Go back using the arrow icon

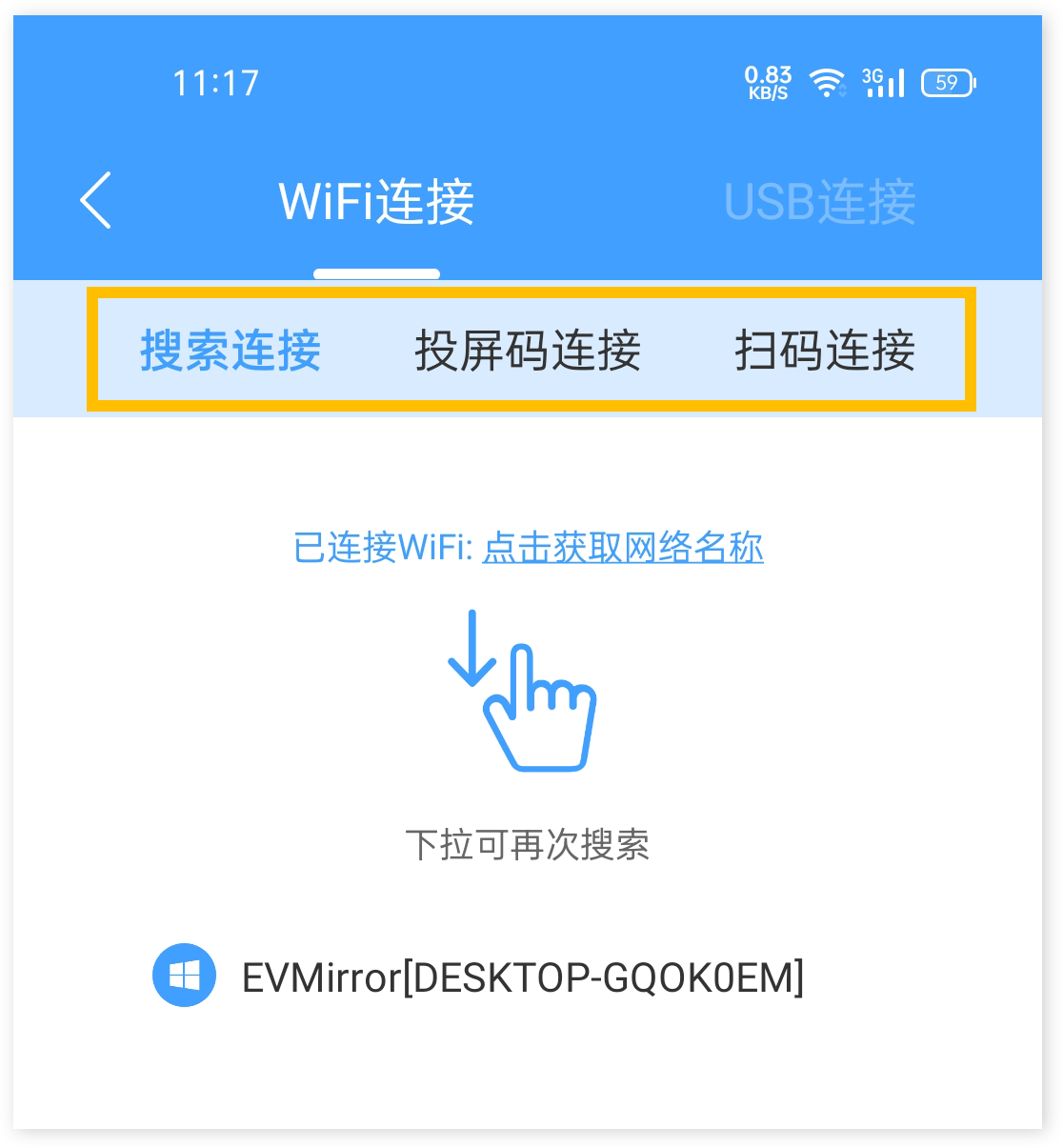96,200
